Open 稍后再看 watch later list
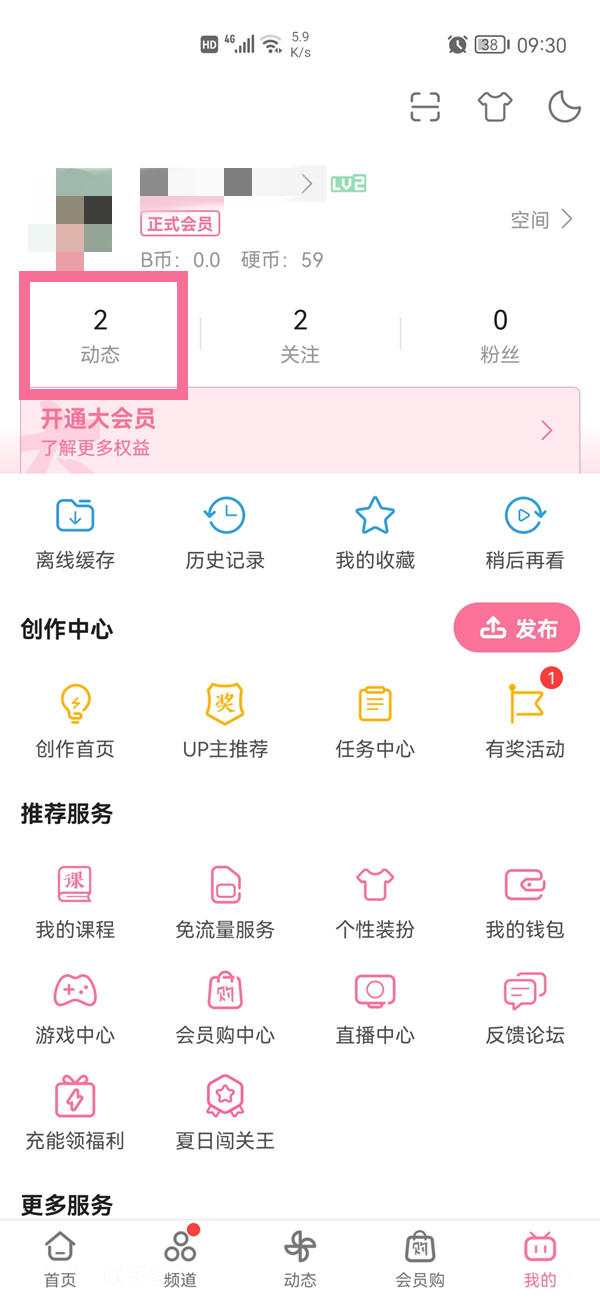600x1300 pixels. pos(525,534)
